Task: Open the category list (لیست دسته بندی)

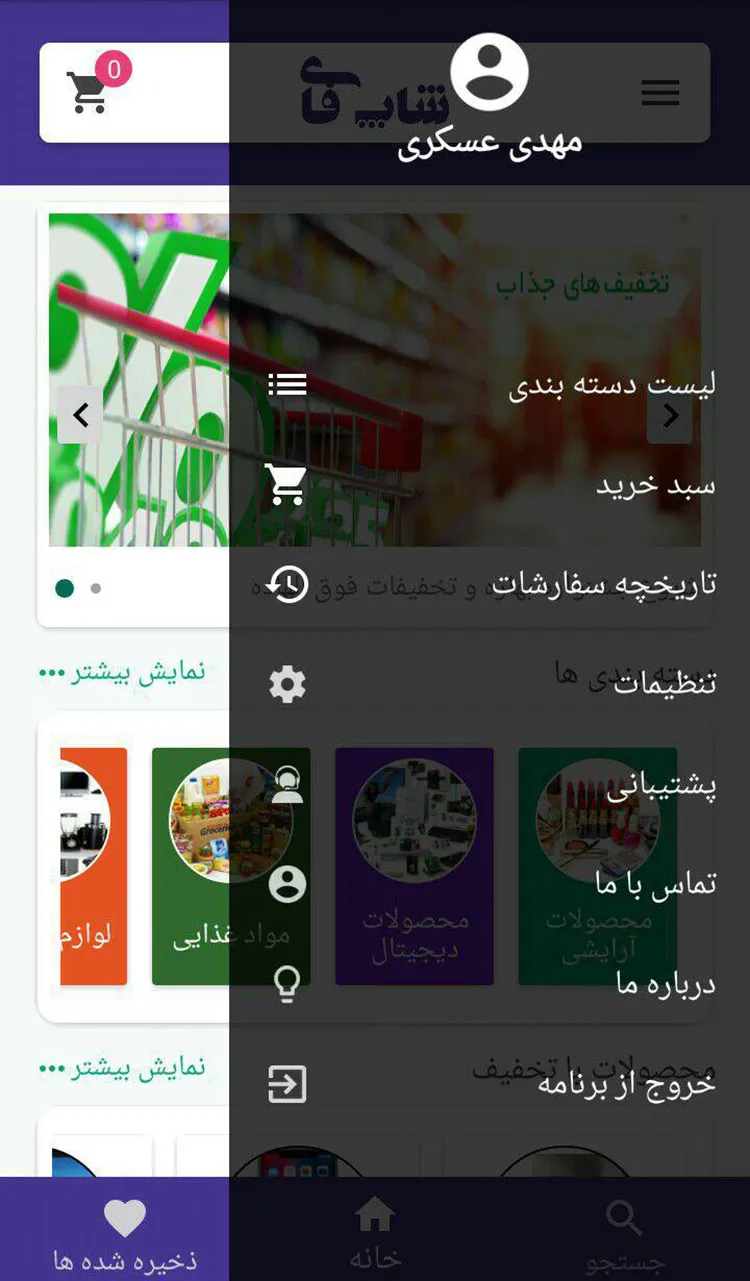Action: tap(490, 384)
